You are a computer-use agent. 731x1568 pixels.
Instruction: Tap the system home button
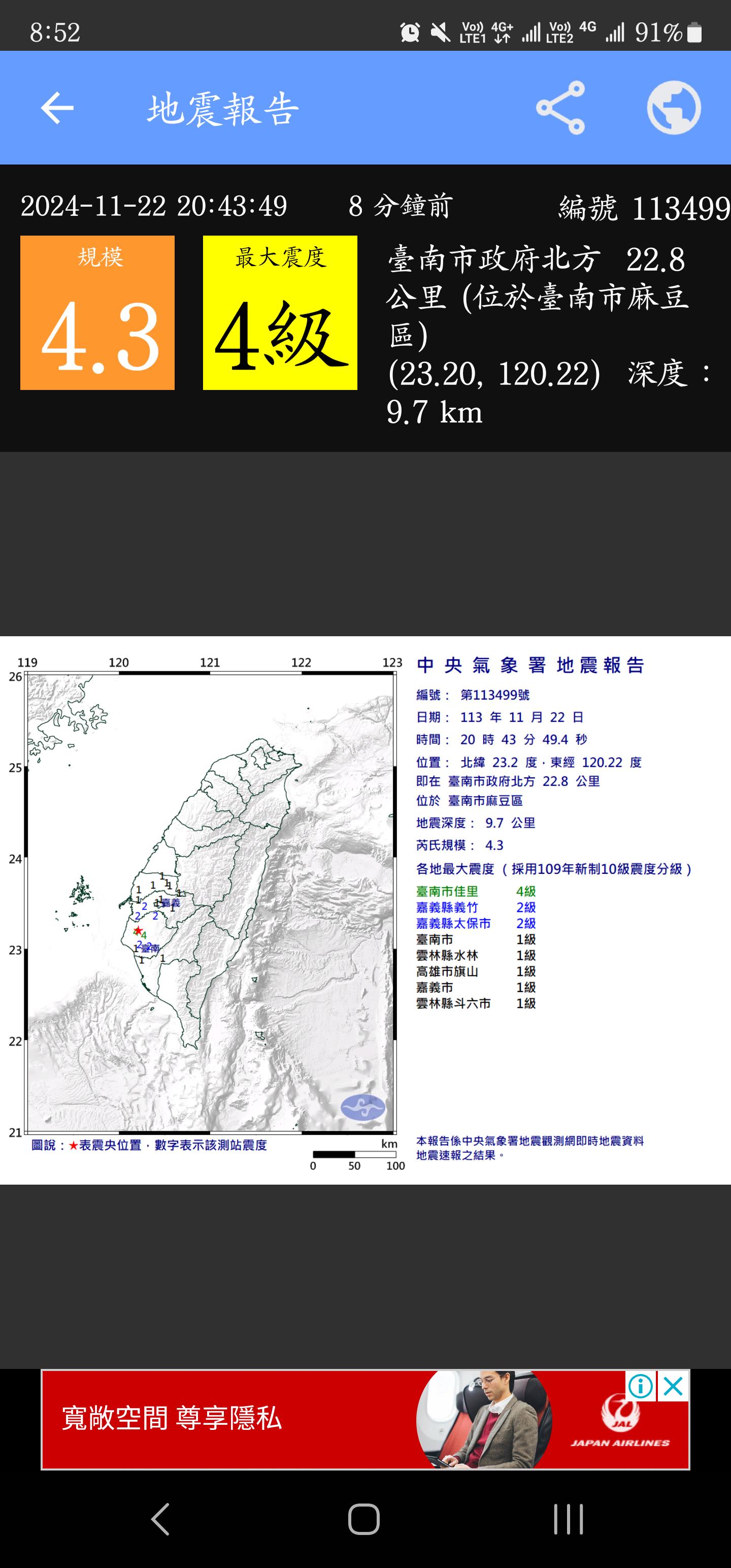[364, 1519]
